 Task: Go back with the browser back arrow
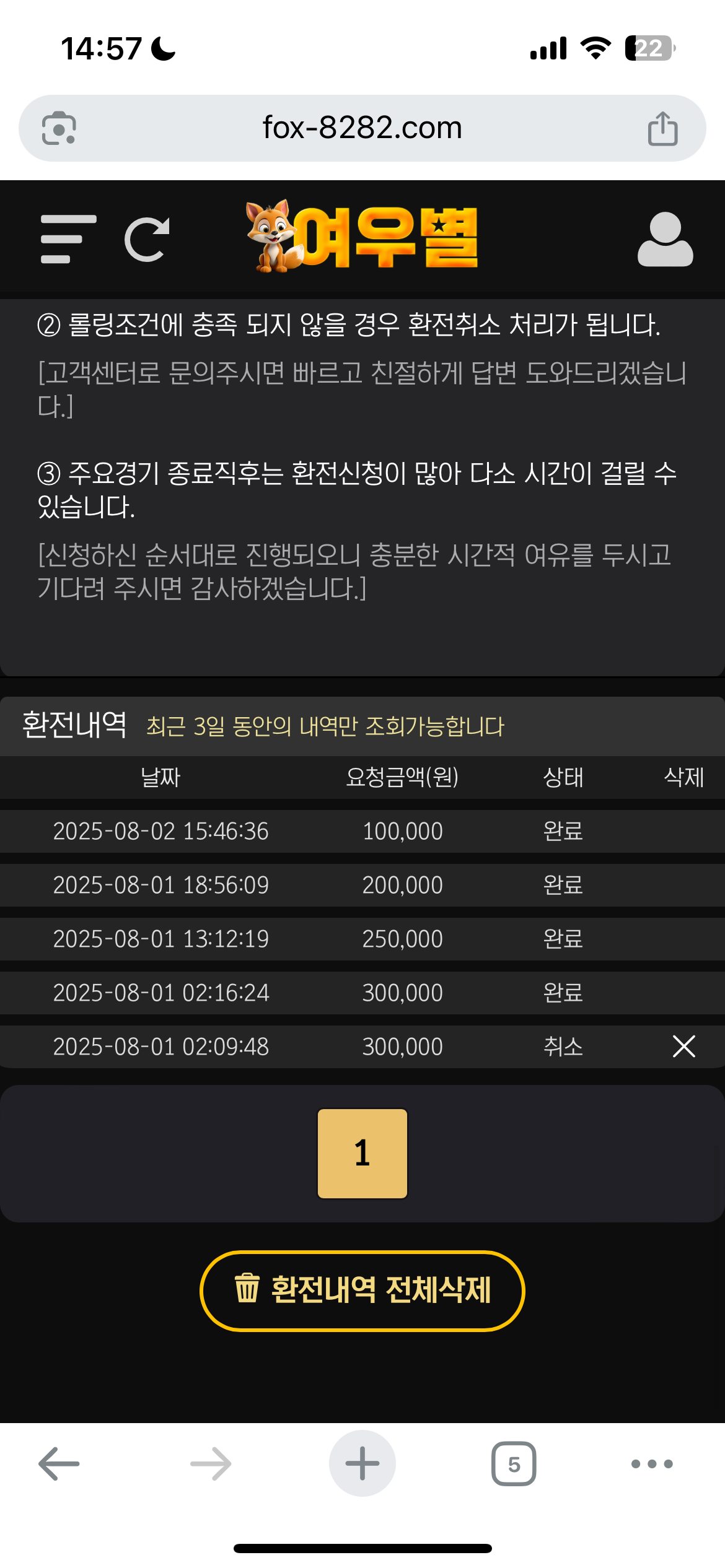point(59,1464)
